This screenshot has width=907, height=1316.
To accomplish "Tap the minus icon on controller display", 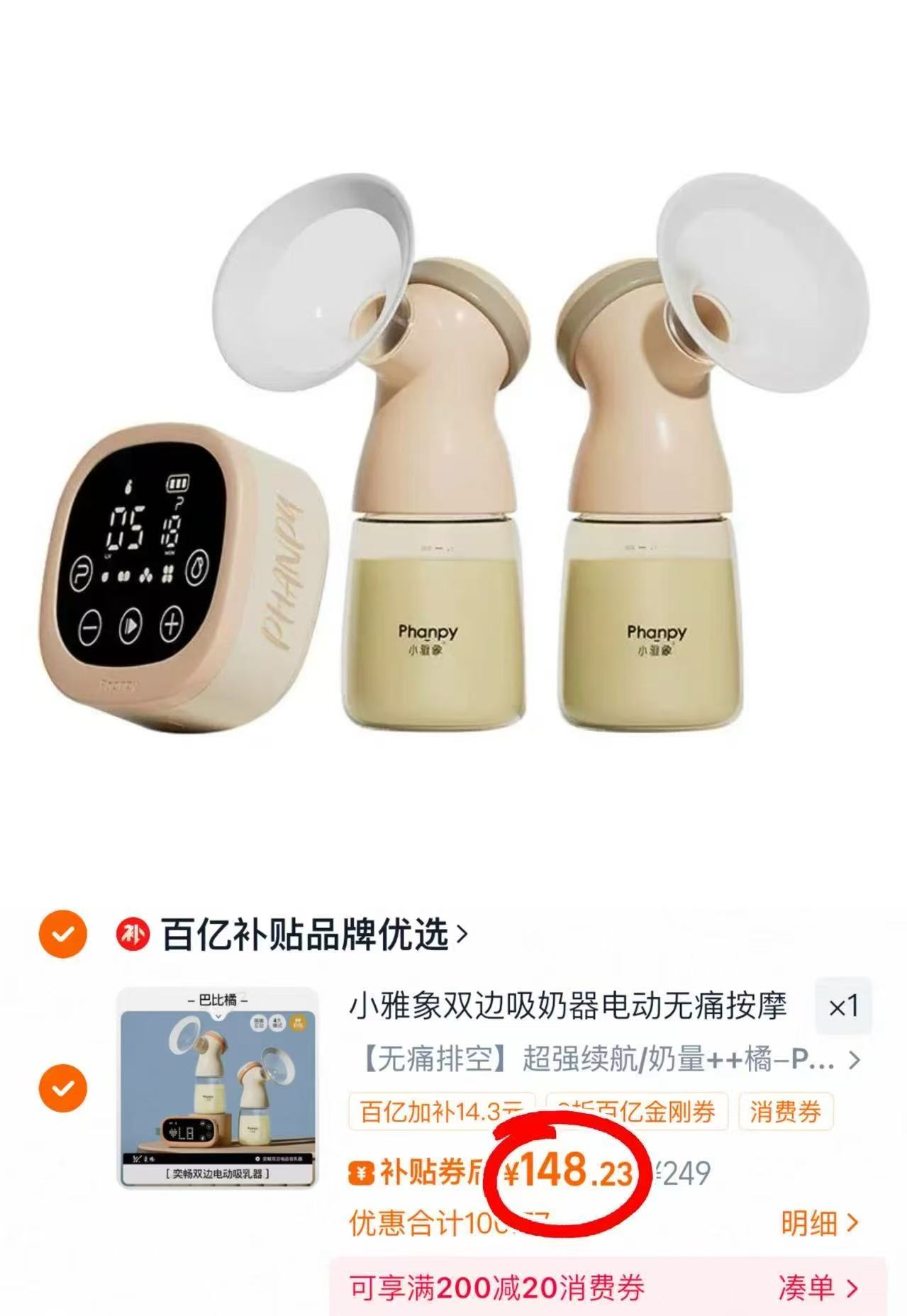I will [89, 629].
